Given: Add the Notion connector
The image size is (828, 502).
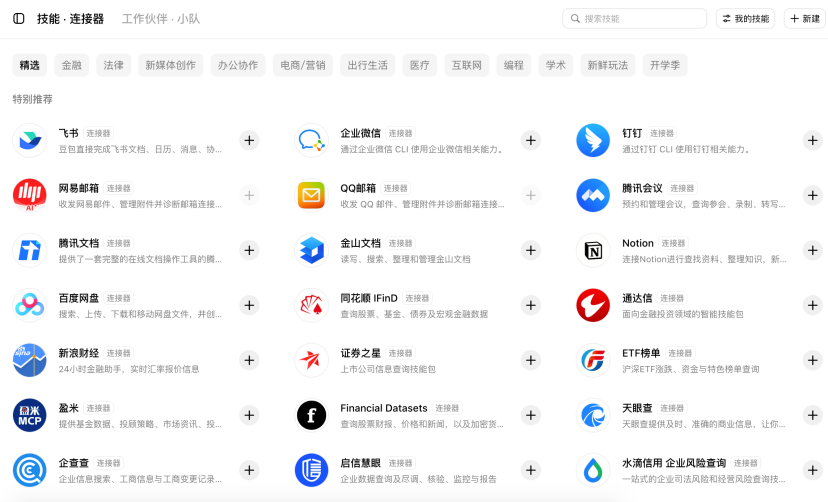Looking at the screenshot, I should point(812,250).
